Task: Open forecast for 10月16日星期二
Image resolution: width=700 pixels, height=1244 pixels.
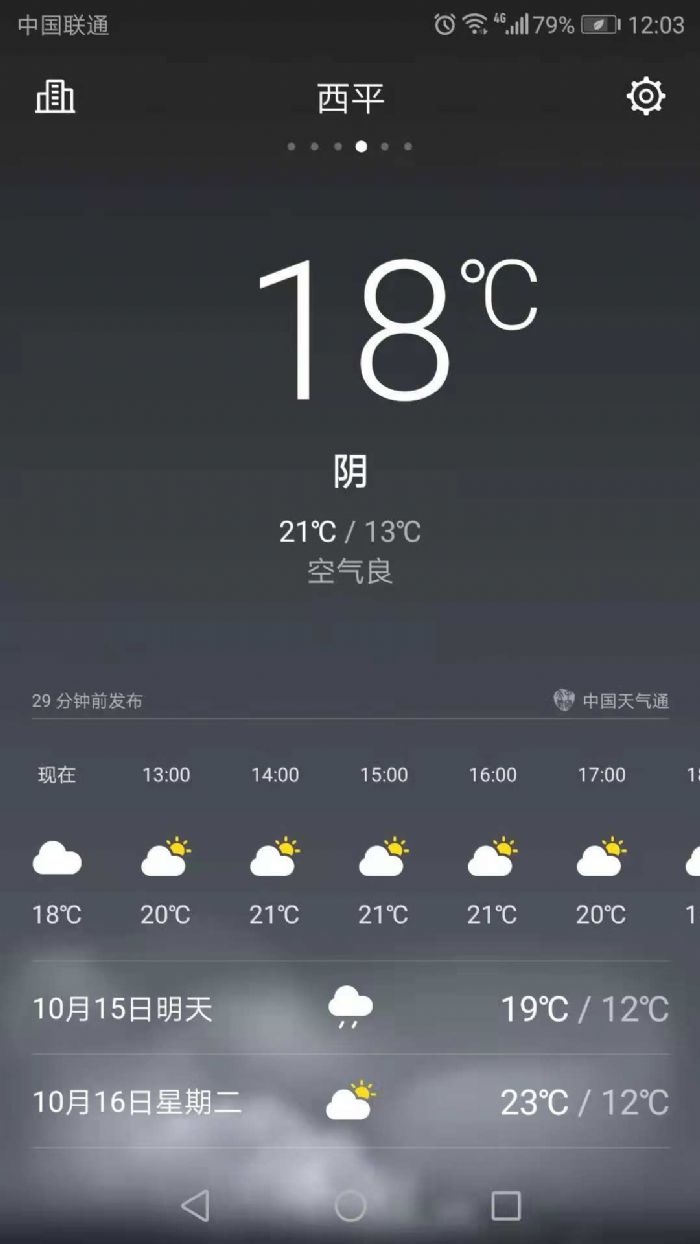Action: (350, 1102)
